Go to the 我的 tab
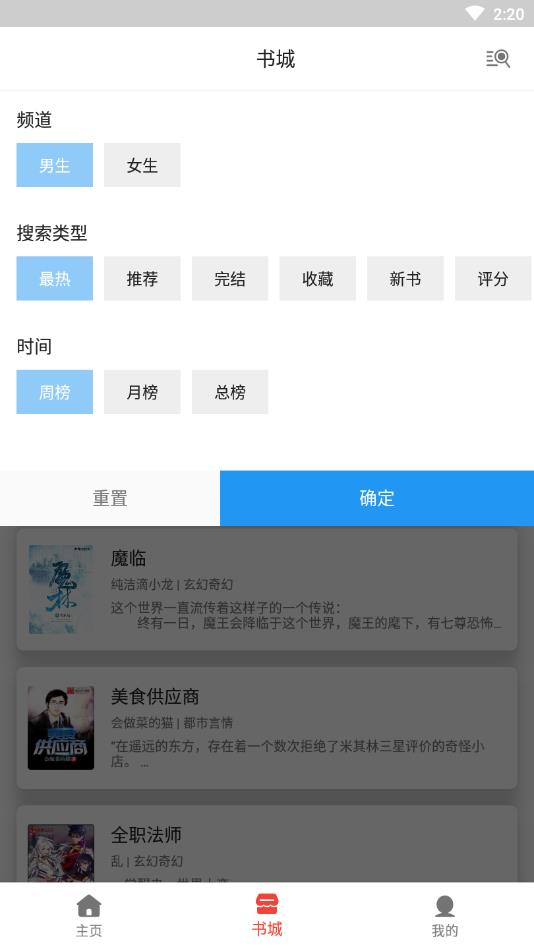Image resolution: width=534 pixels, height=949 pixels. pyautogui.click(x=445, y=916)
